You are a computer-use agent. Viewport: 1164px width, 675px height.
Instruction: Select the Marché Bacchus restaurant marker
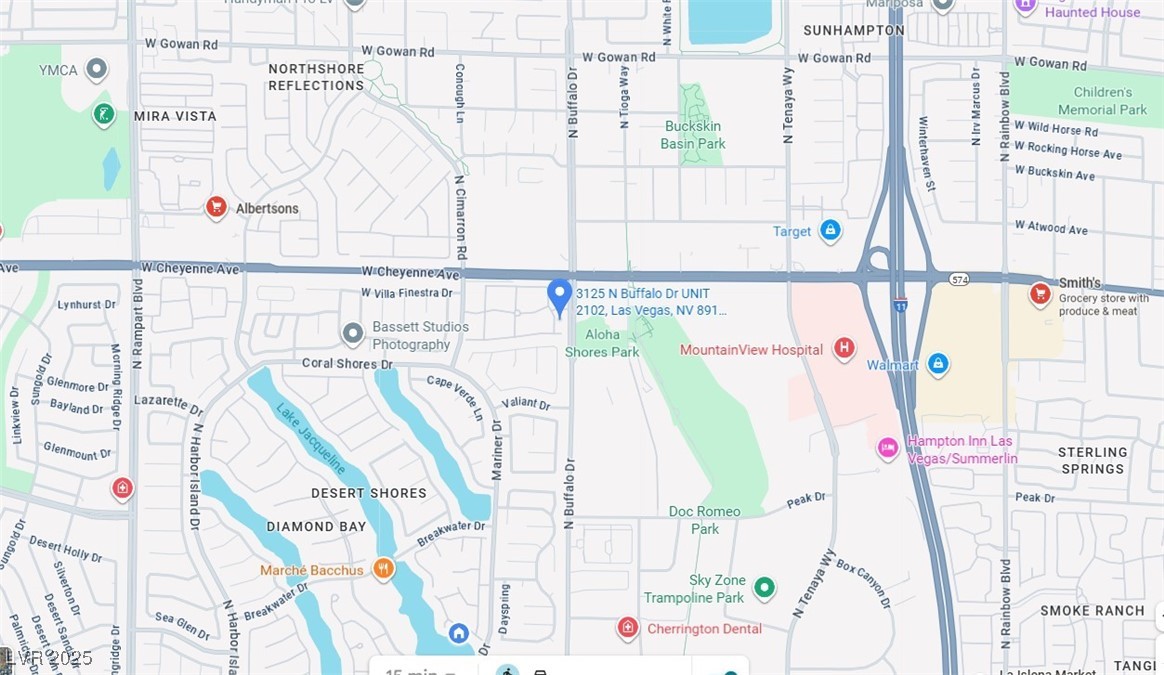point(383,570)
